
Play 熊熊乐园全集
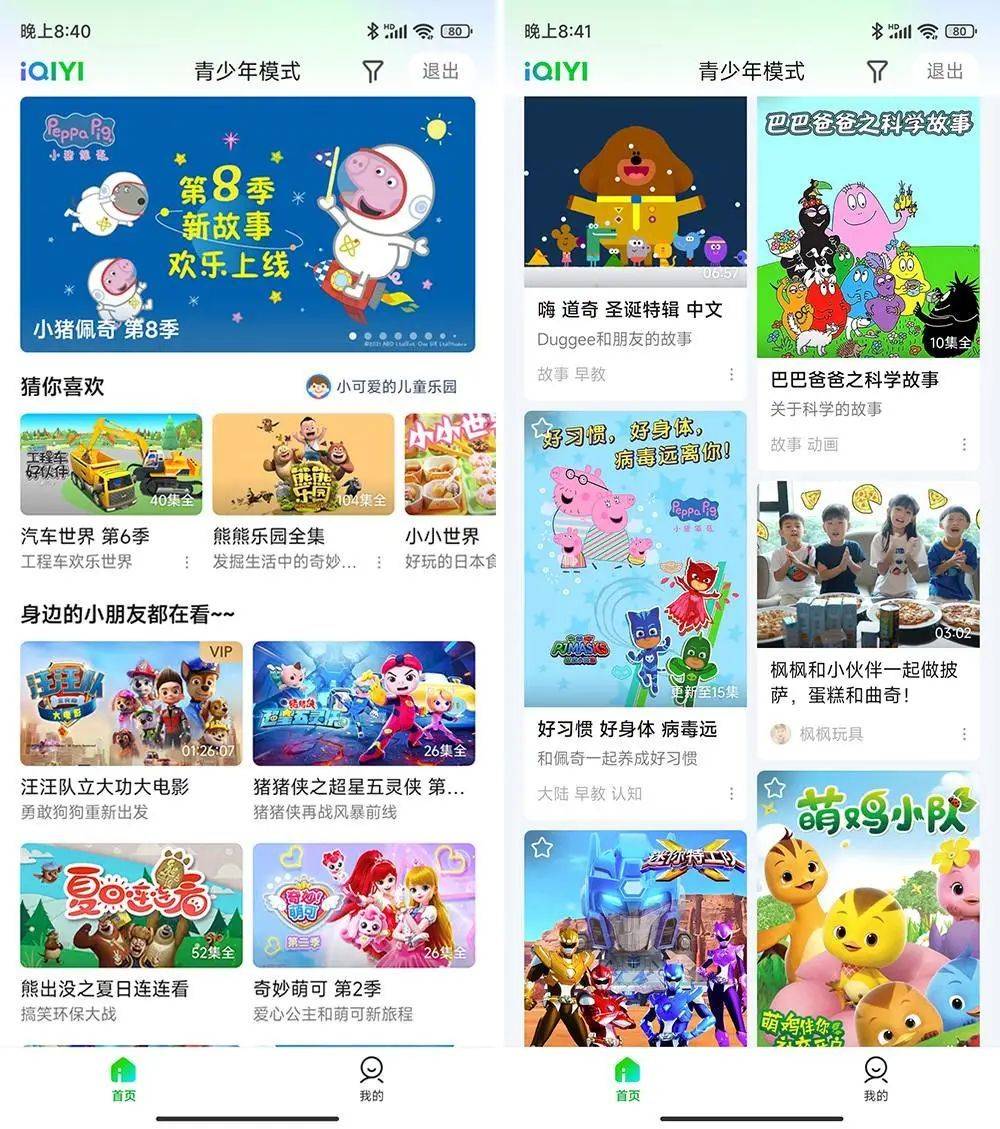point(303,464)
